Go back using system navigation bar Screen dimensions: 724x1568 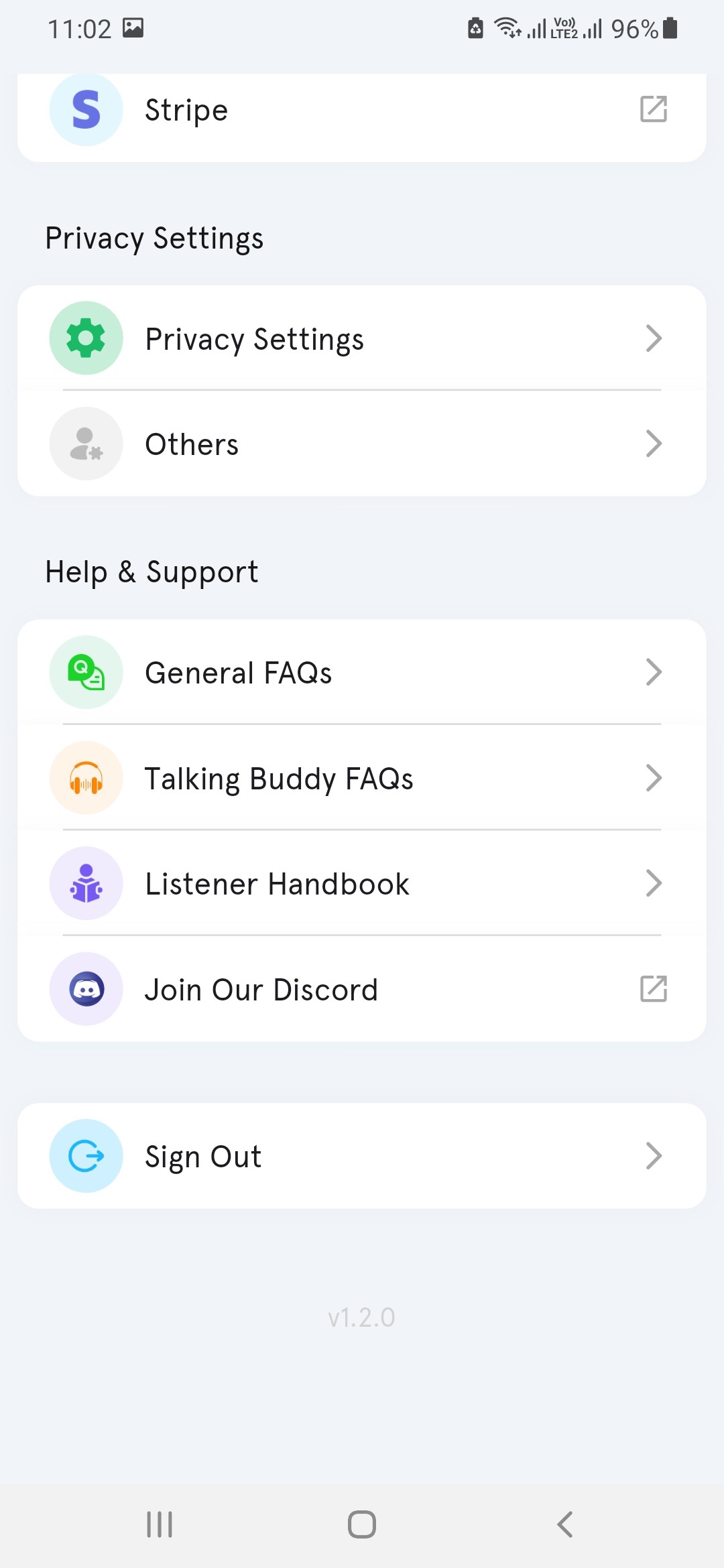(565, 1524)
